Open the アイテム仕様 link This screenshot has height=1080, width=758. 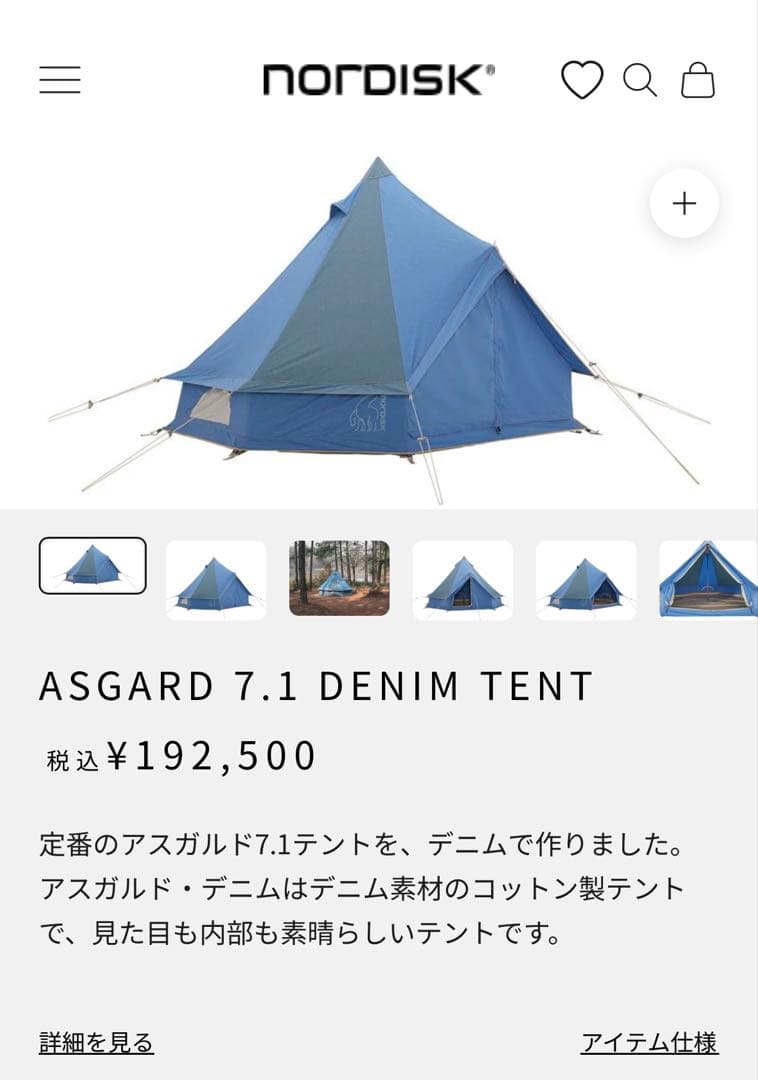click(x=649, y=1043)
